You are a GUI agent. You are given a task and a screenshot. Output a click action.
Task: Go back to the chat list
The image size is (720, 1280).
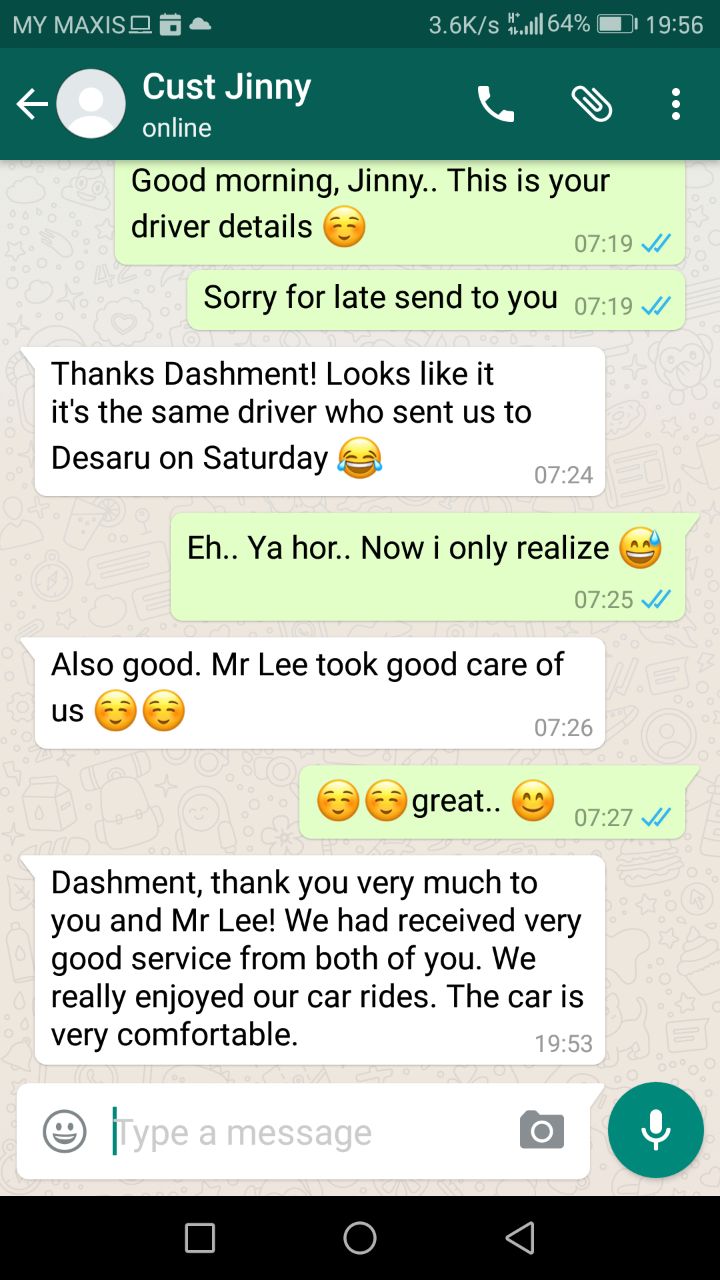click(x=32, y=104)
